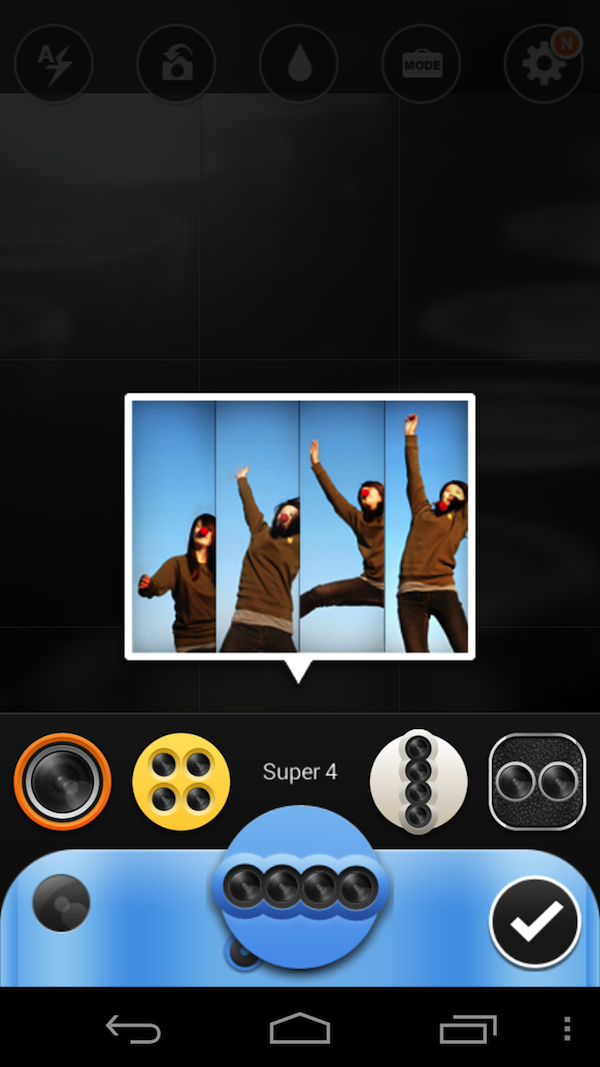
Task: Tap the blue Super 4 lens camera
Action: [300, 885]
